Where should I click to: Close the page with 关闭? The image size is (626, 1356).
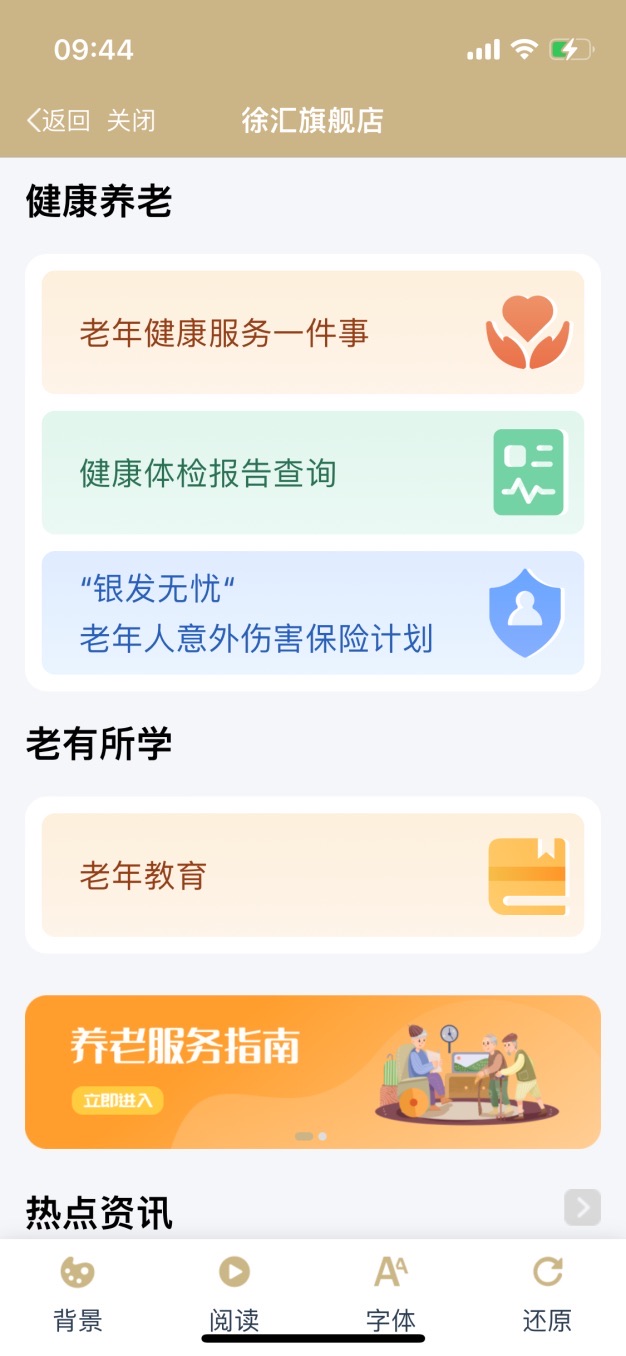click(131, 121)
